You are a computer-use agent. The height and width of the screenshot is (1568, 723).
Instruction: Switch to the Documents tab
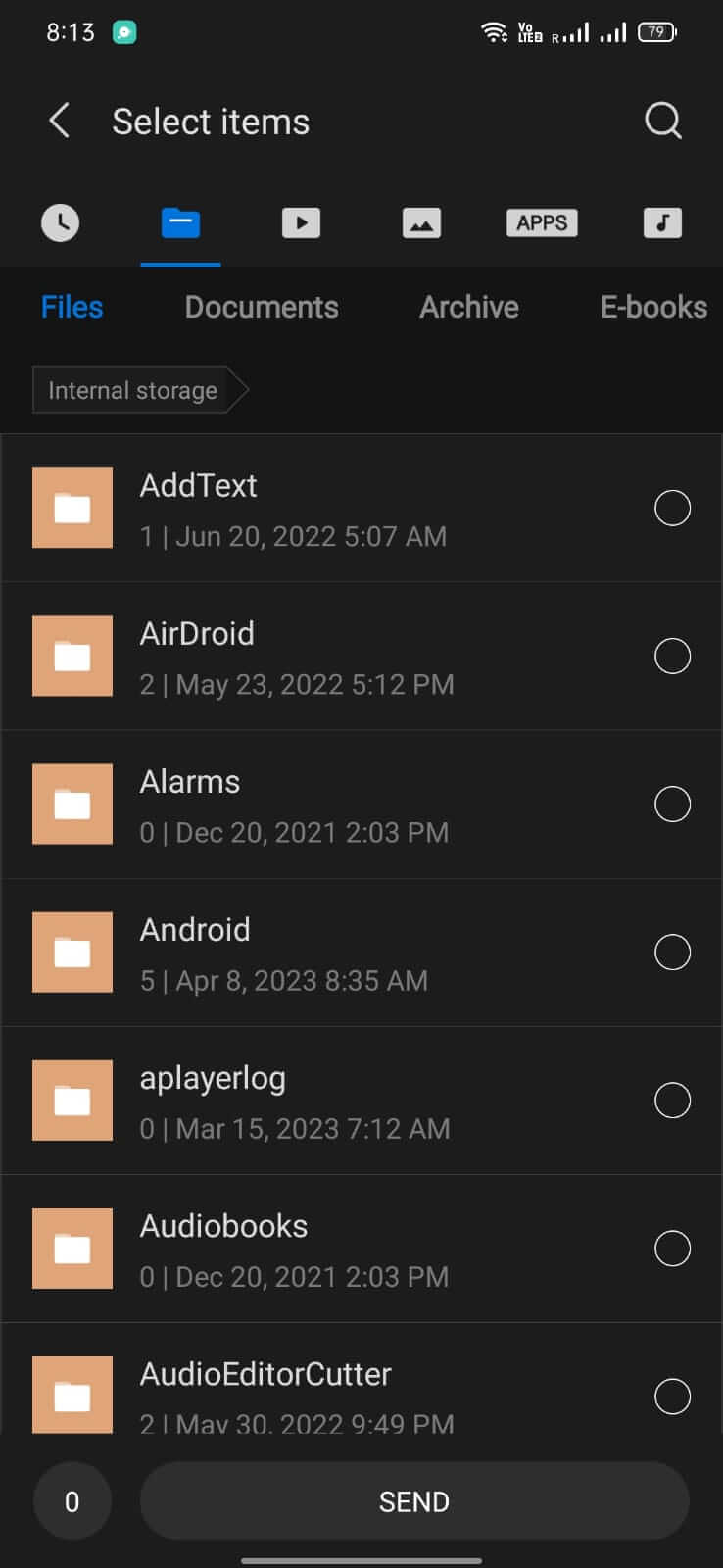pyautogui.click(x=261, y=307)
